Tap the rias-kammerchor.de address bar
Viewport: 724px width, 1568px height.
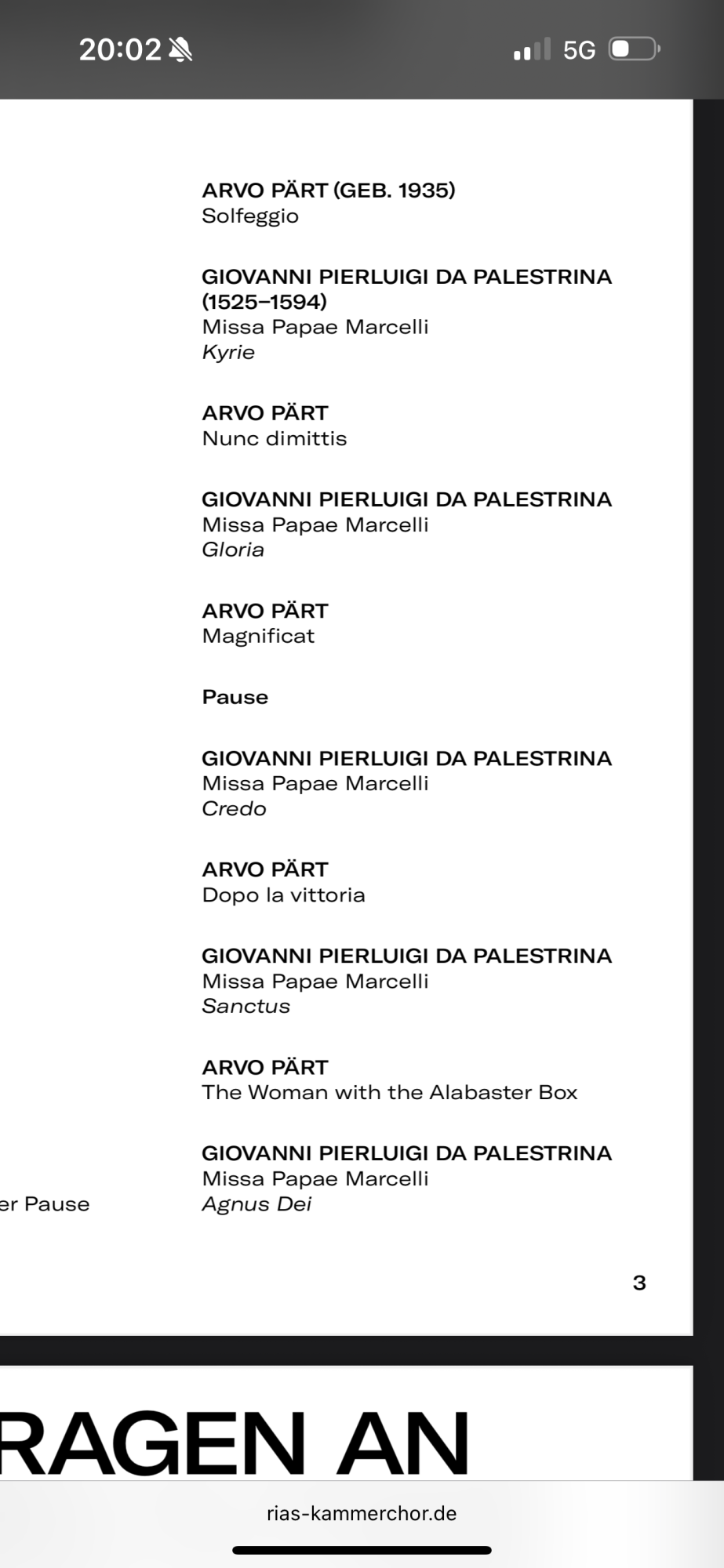(362, 1513)
